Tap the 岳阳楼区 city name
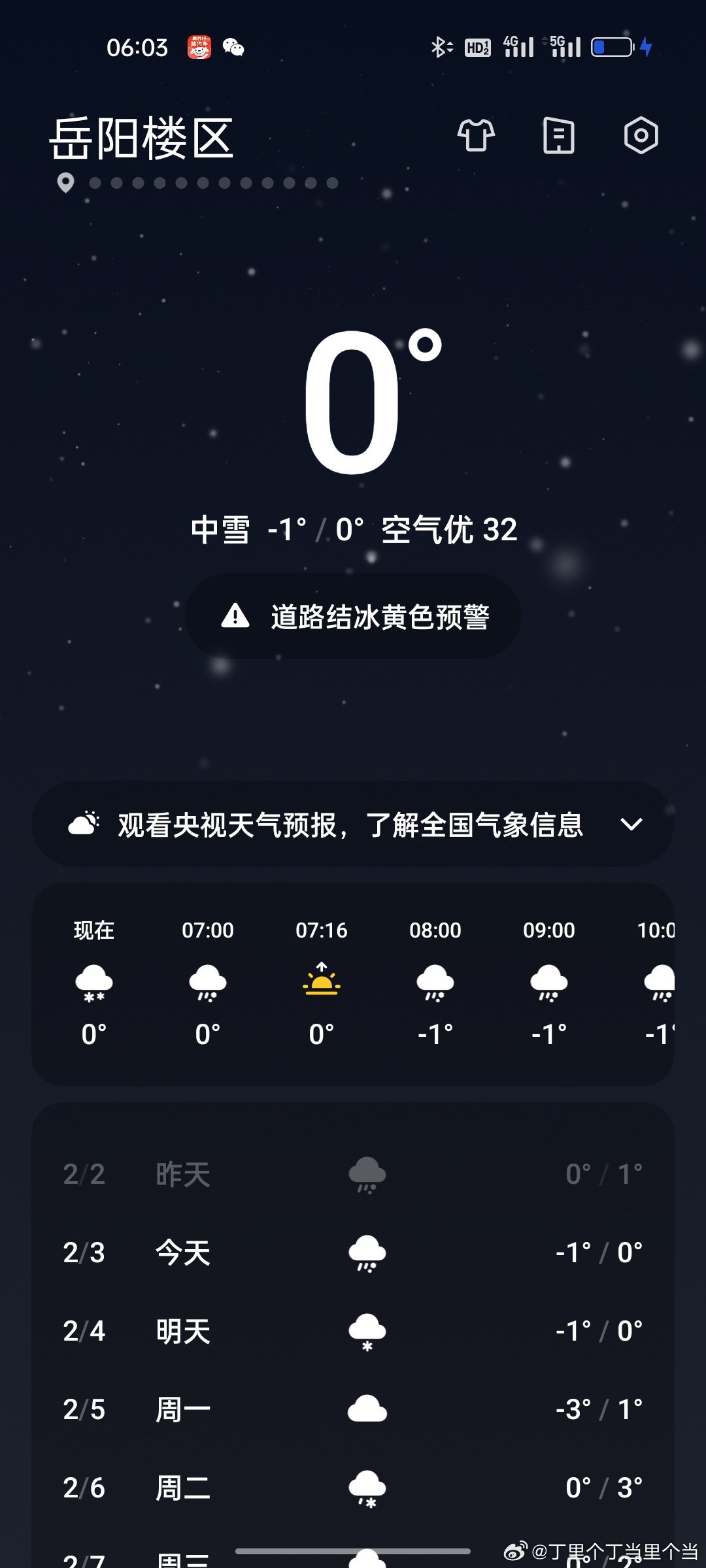Viewport: 706px width, 1568px height. 144,137
